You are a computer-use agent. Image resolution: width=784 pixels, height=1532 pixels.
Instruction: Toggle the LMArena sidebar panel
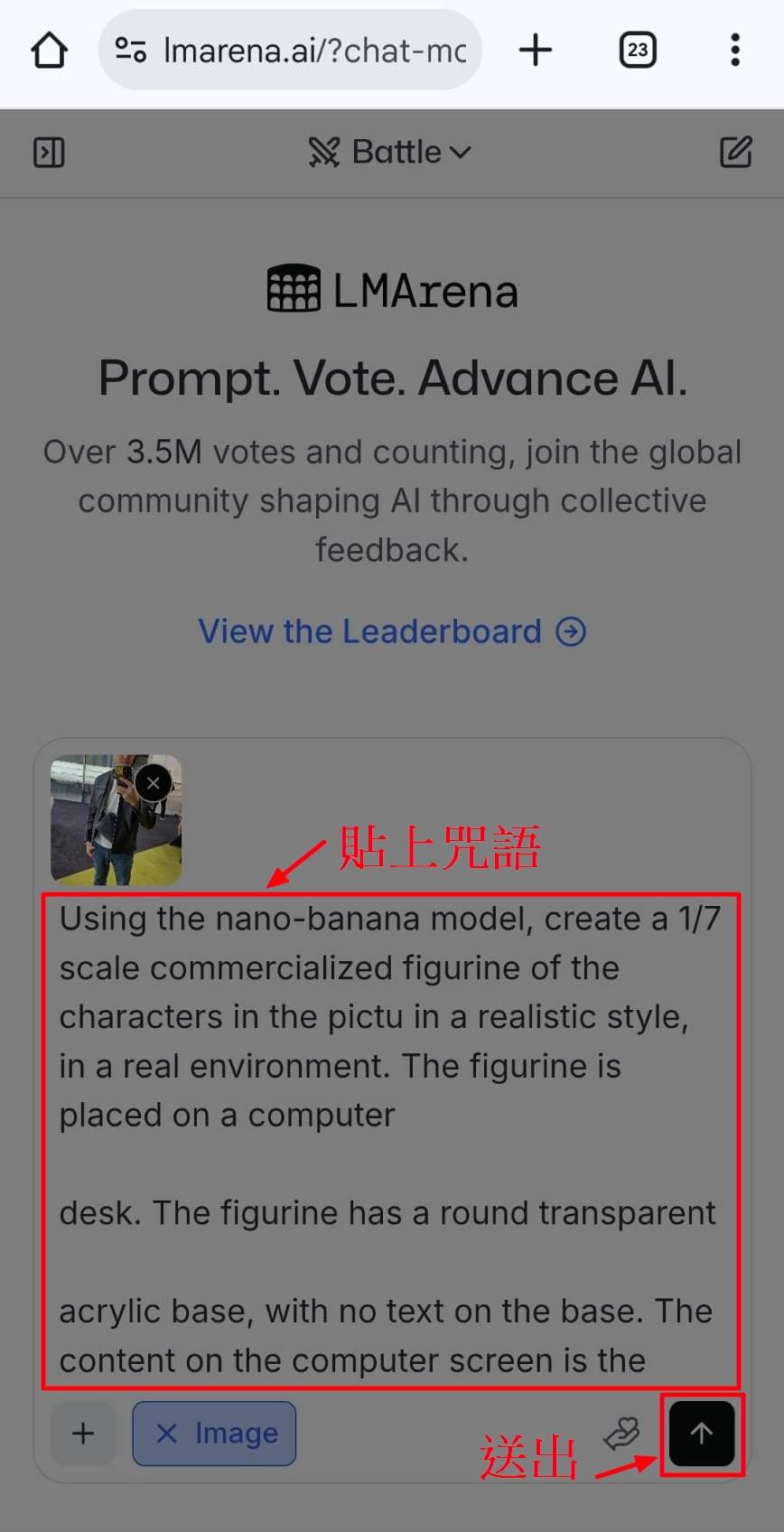(x=49, y=153)
